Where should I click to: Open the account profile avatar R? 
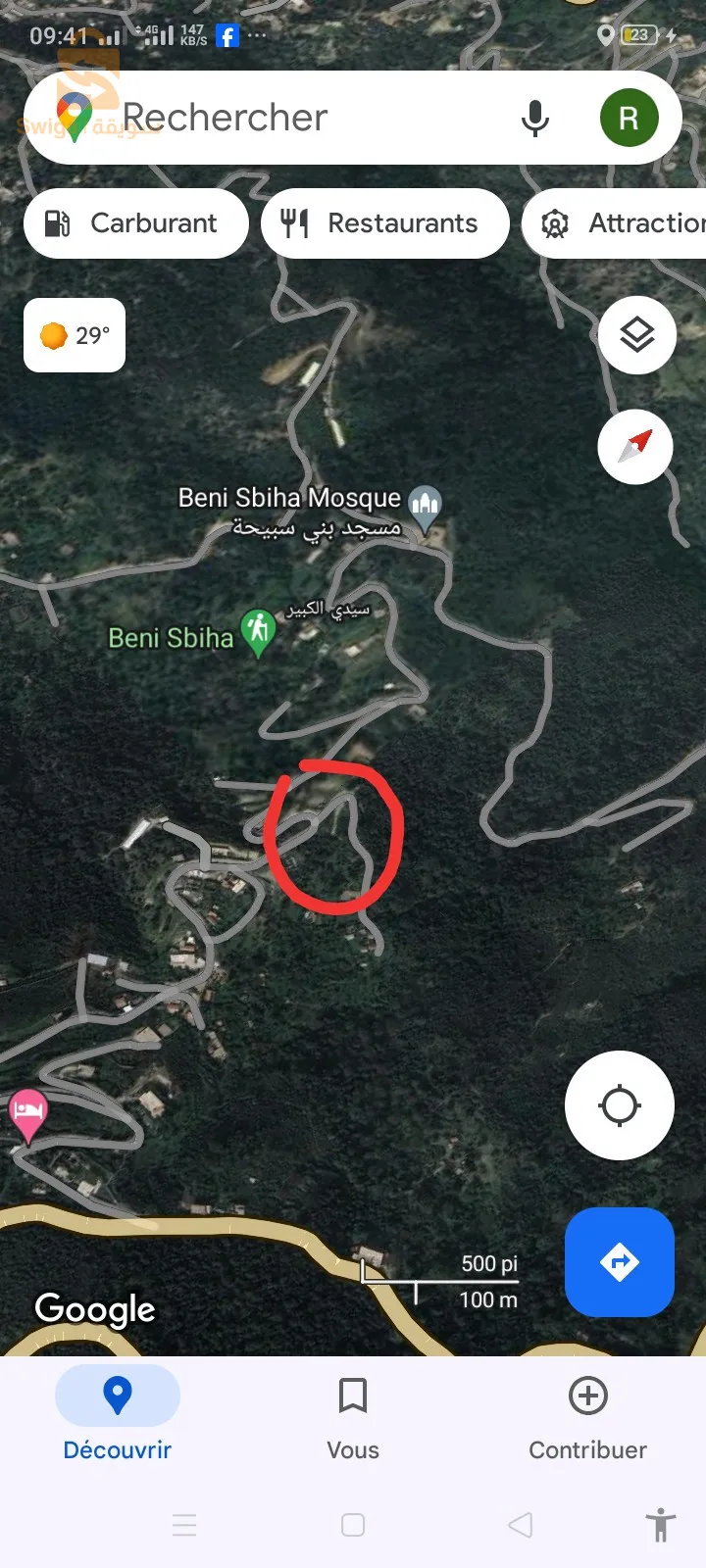point(629,118)
